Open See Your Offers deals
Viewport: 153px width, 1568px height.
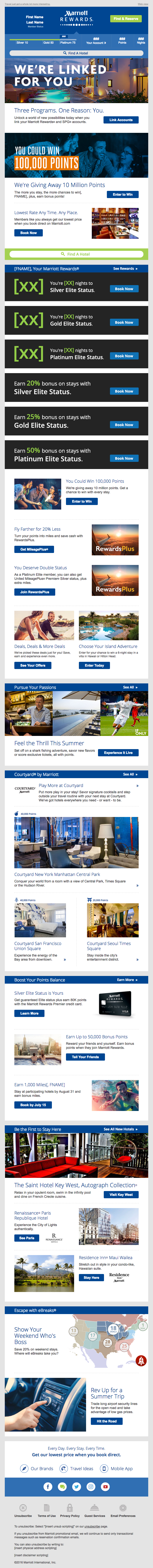coord(32,665)
